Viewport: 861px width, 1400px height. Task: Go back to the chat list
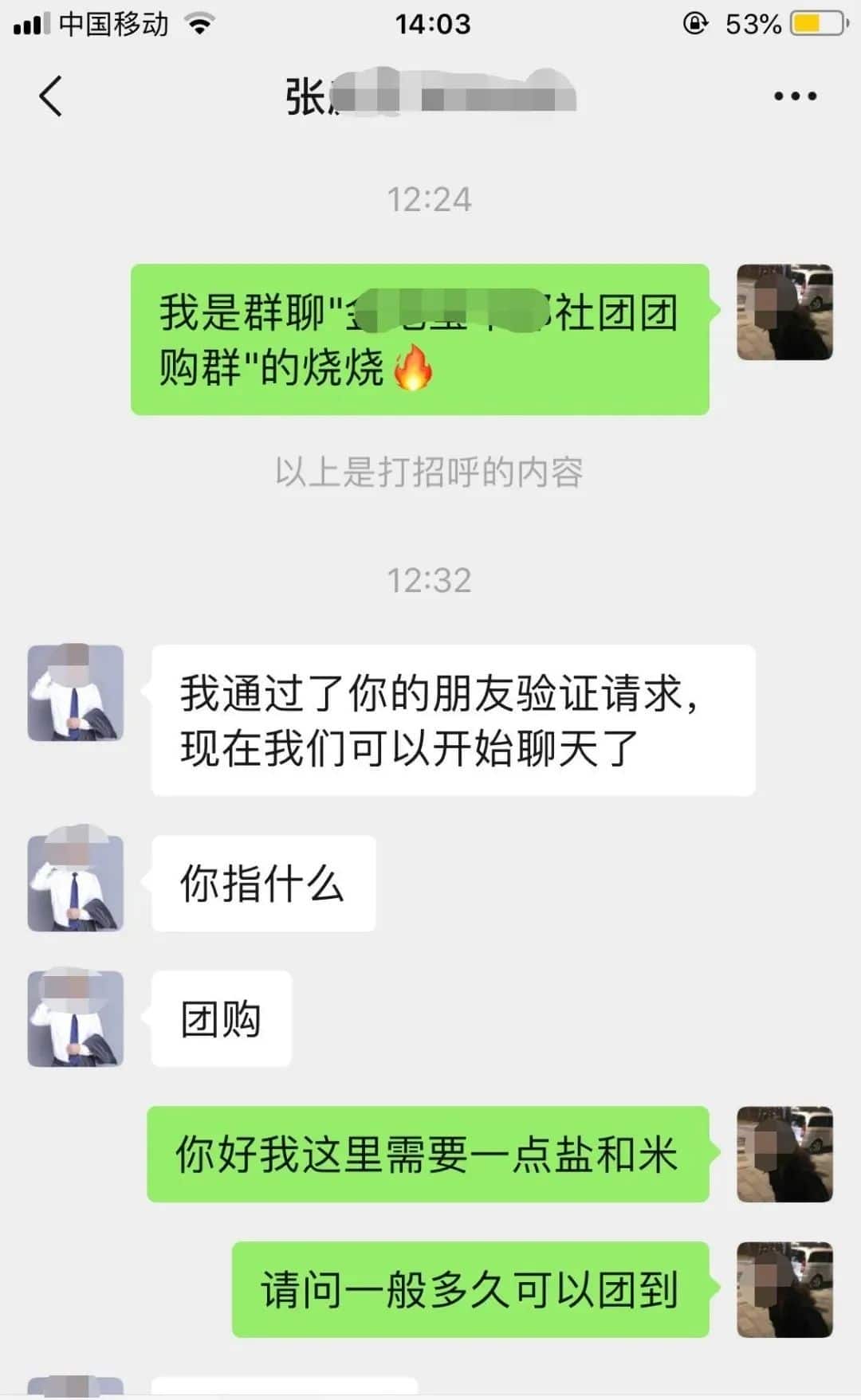coord(50,96)
